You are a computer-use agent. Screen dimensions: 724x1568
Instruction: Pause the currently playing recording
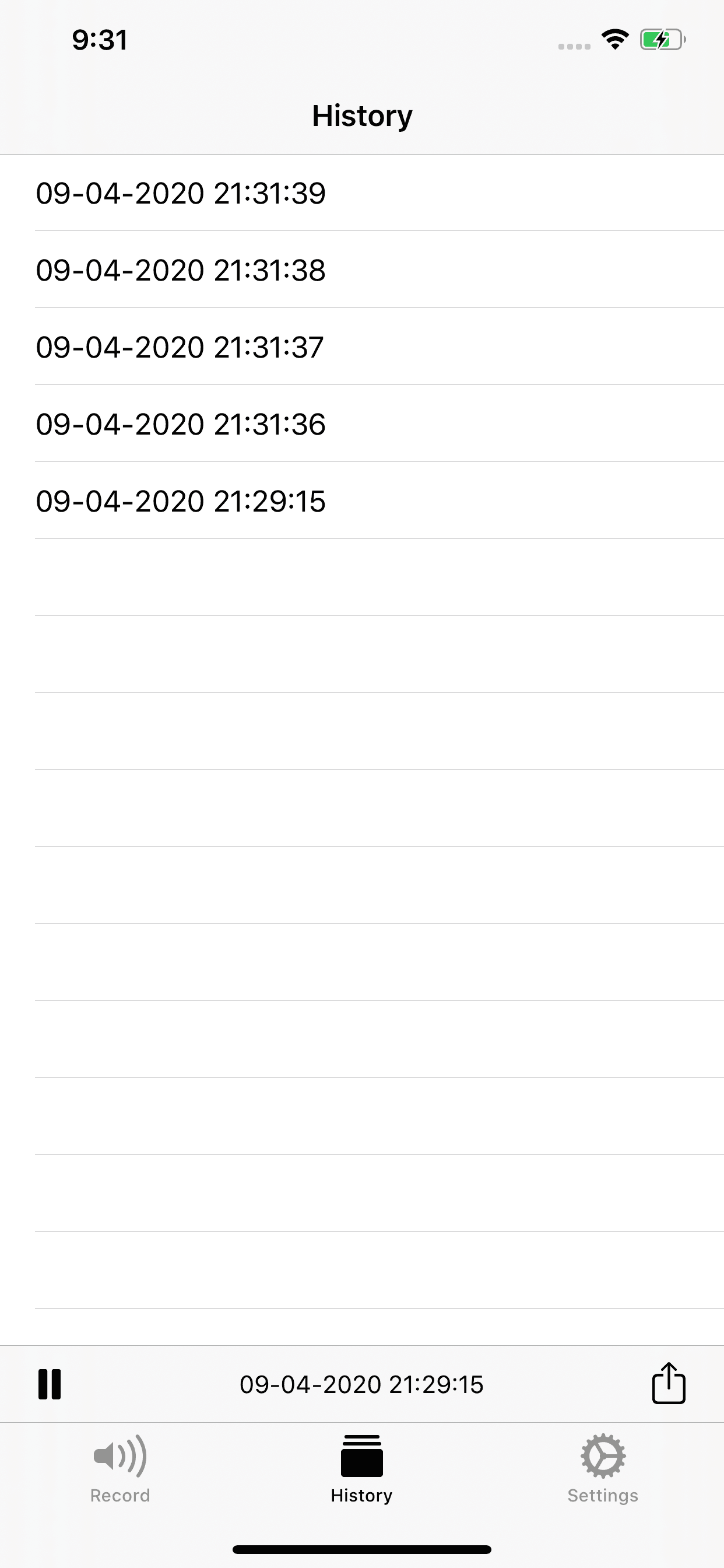click(x=50, y=1384)
